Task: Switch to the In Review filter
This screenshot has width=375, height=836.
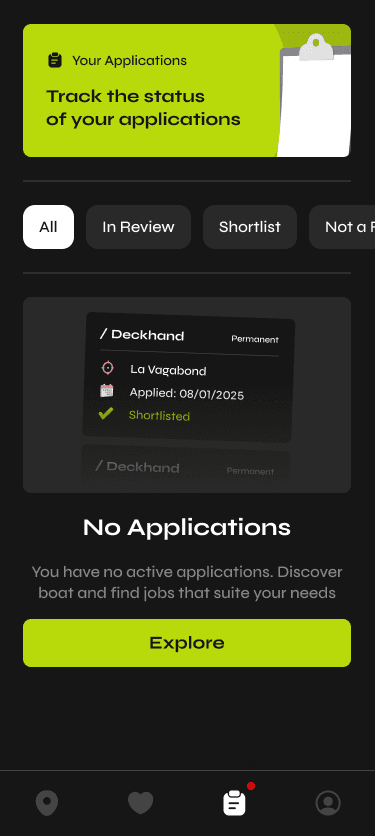Action: coord(138,227)
